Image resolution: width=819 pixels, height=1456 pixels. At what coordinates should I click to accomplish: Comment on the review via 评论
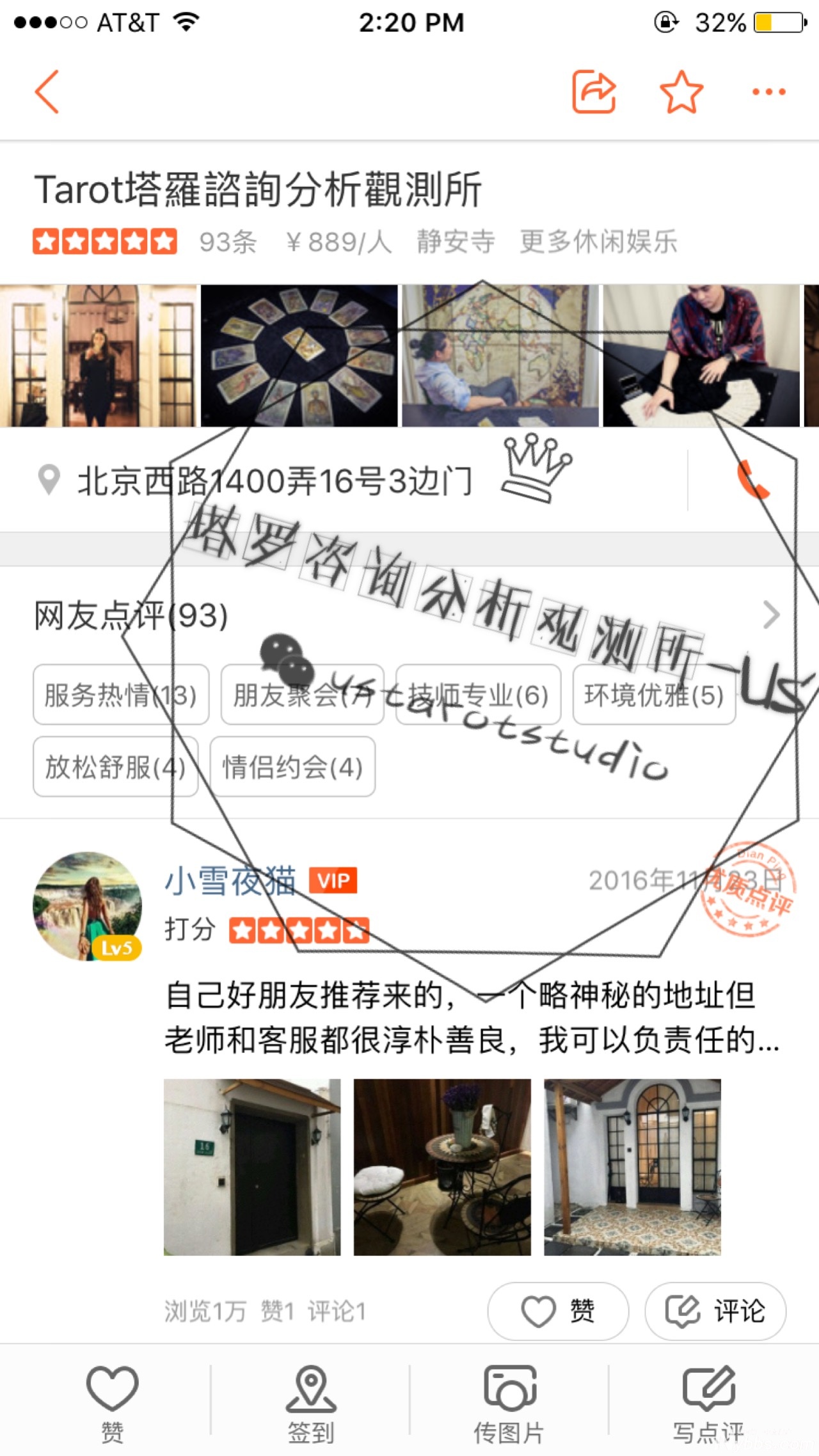715,1311
